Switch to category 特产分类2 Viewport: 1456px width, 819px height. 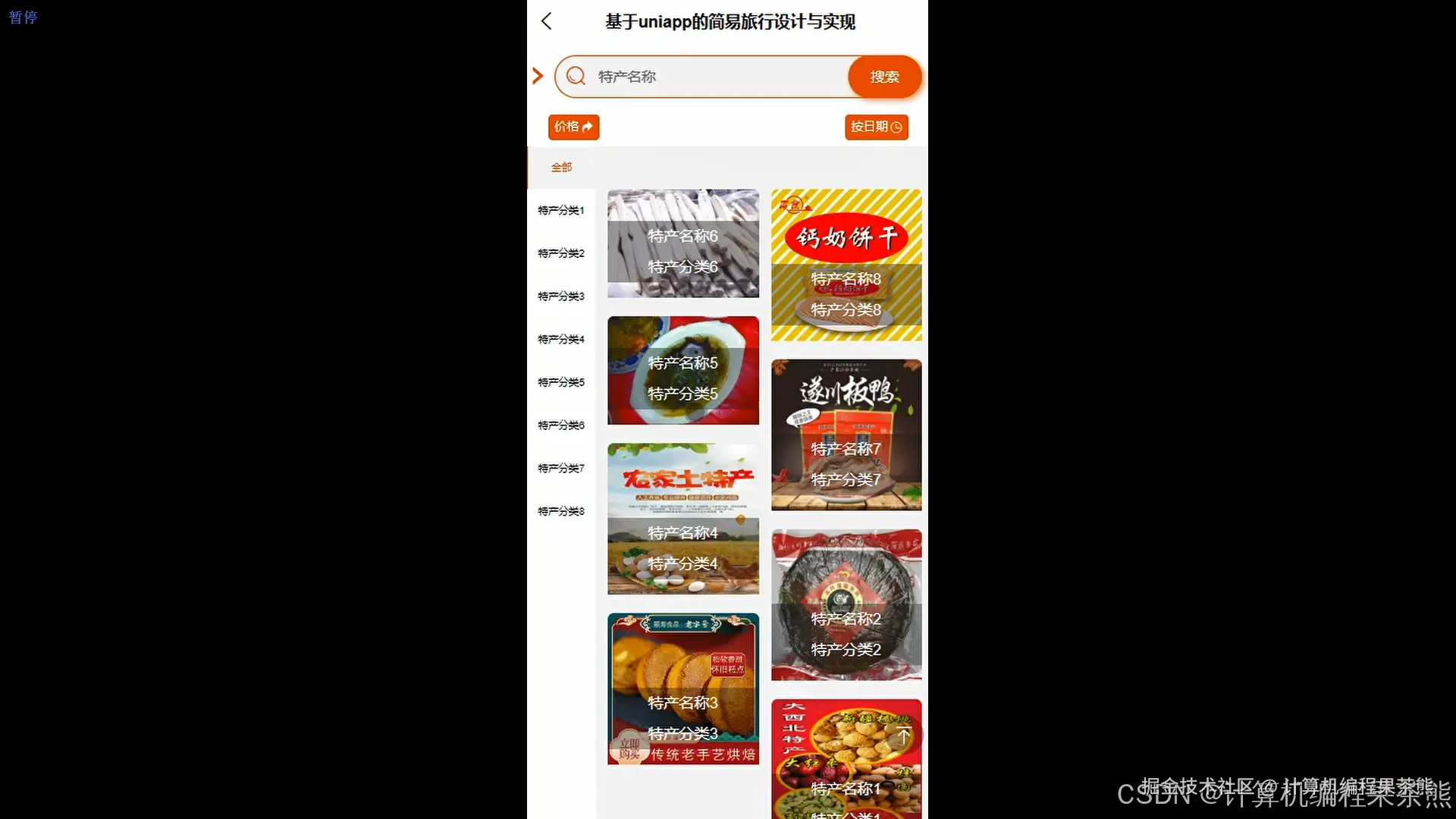[561, 253]
